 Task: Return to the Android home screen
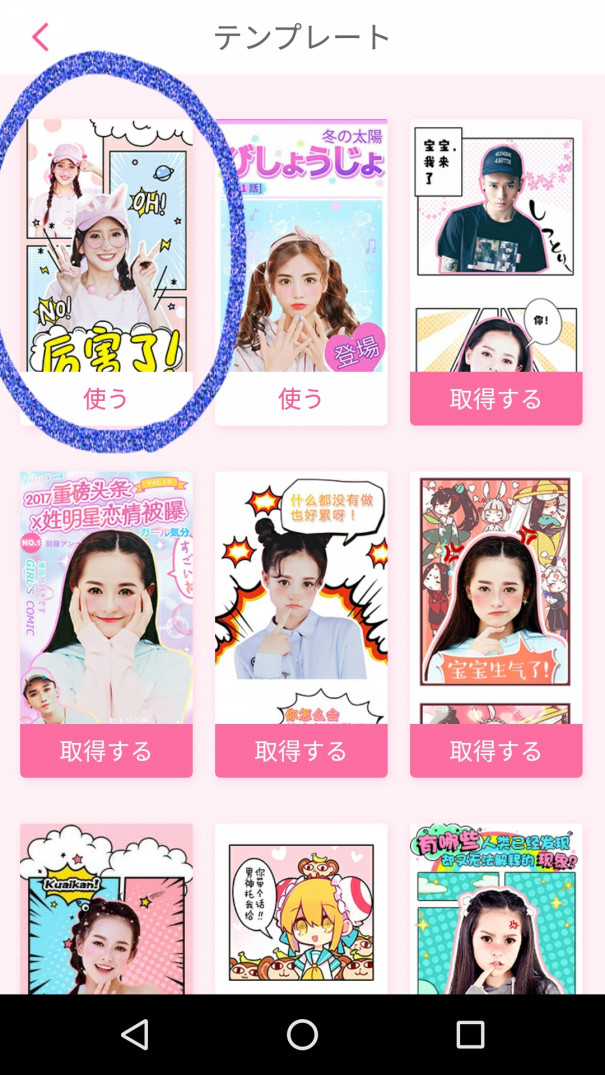click(x=302, y=1034)
